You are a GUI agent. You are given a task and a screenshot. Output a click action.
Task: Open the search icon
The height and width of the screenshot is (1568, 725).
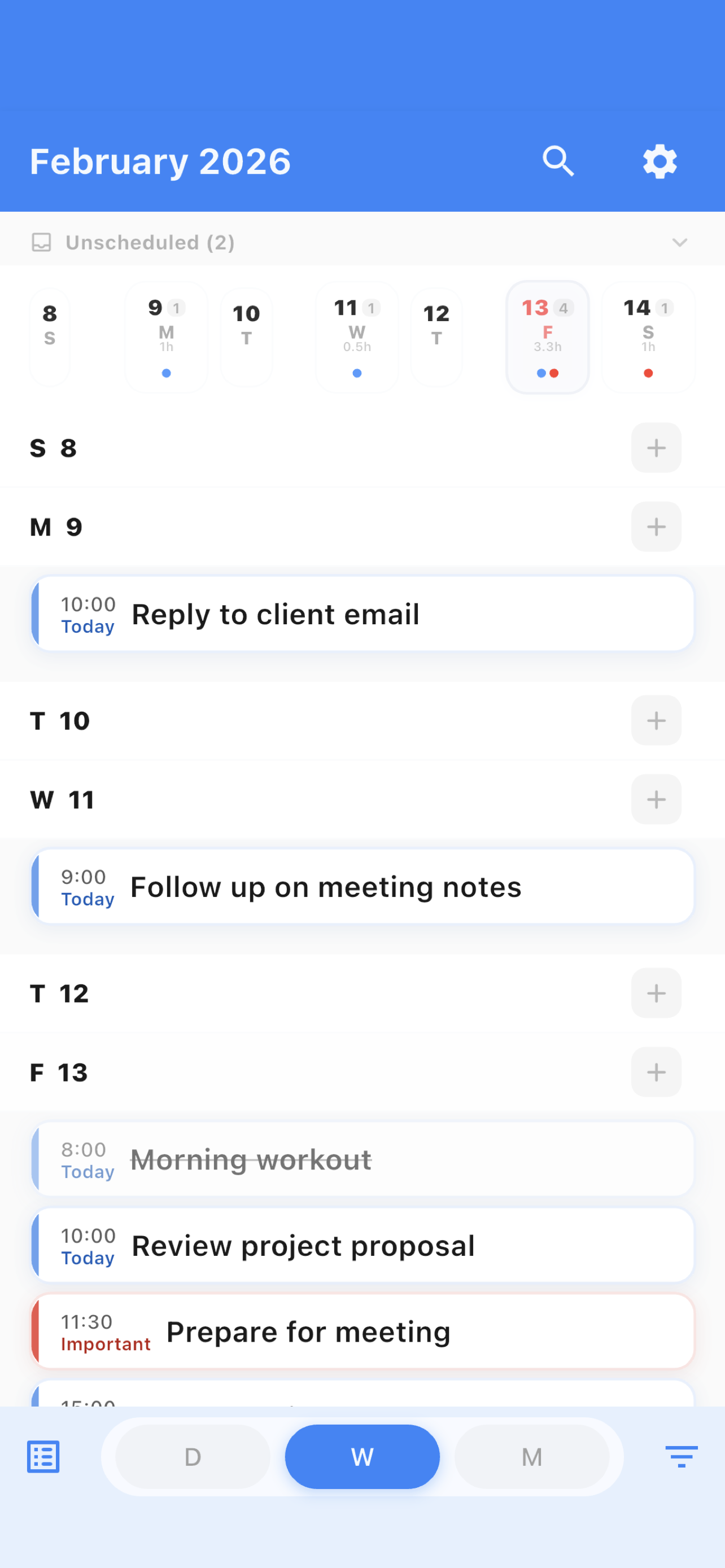point(558,161)
